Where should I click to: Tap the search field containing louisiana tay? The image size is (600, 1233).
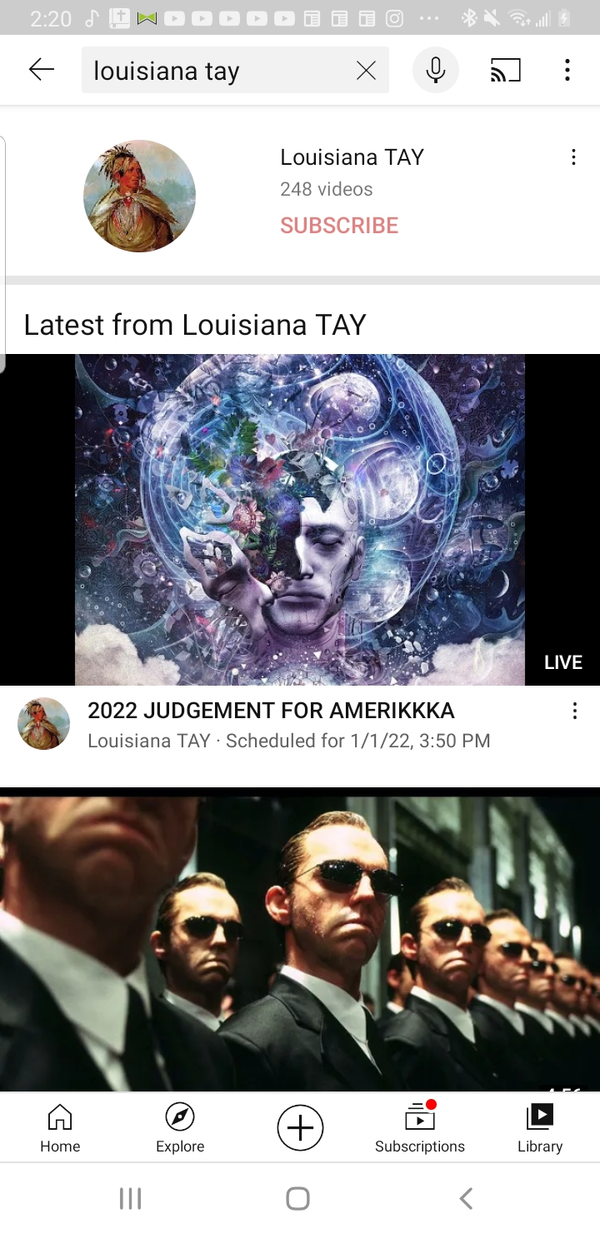pos(215,71)
